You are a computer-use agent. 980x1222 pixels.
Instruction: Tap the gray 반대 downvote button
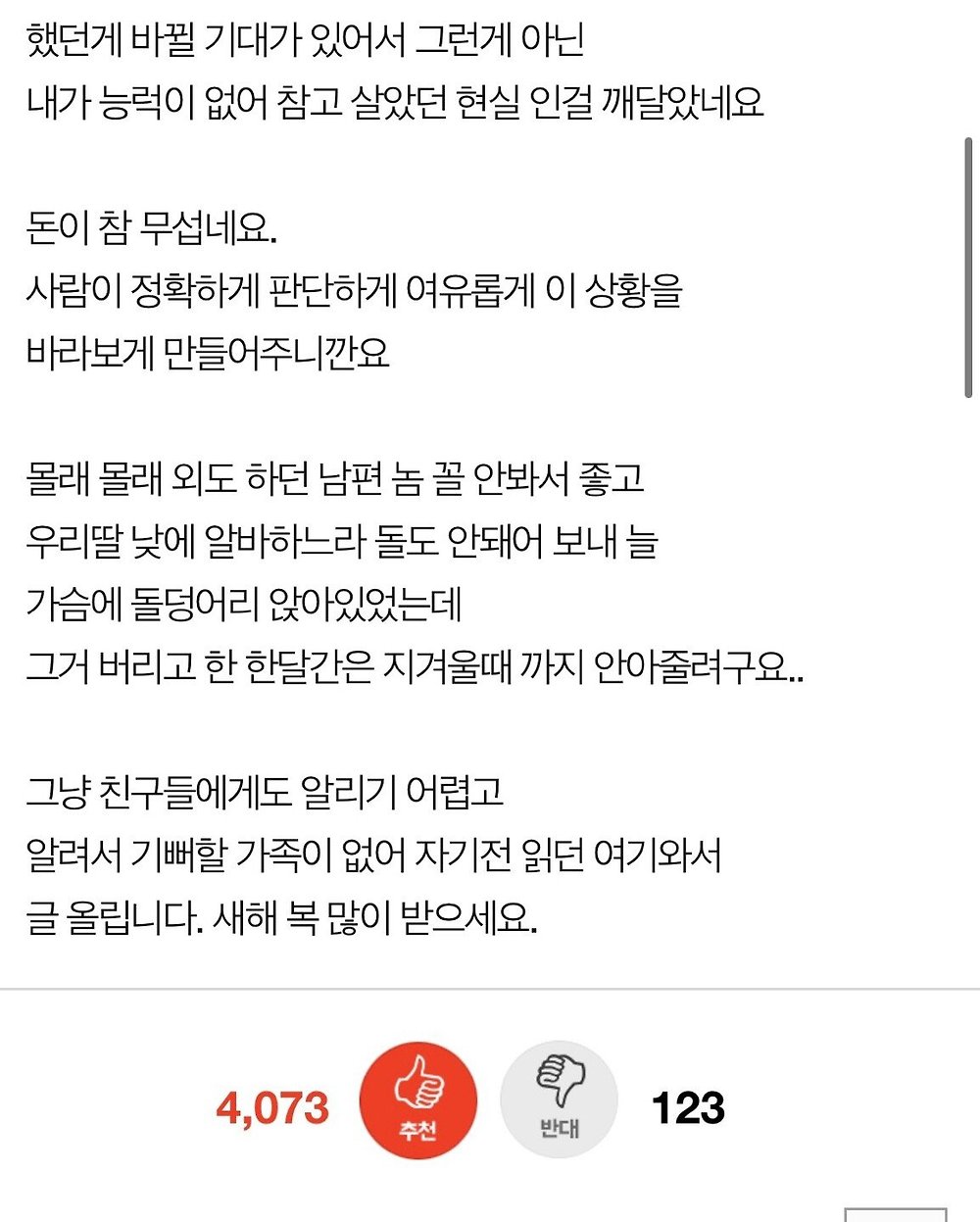click(559, 1100)
